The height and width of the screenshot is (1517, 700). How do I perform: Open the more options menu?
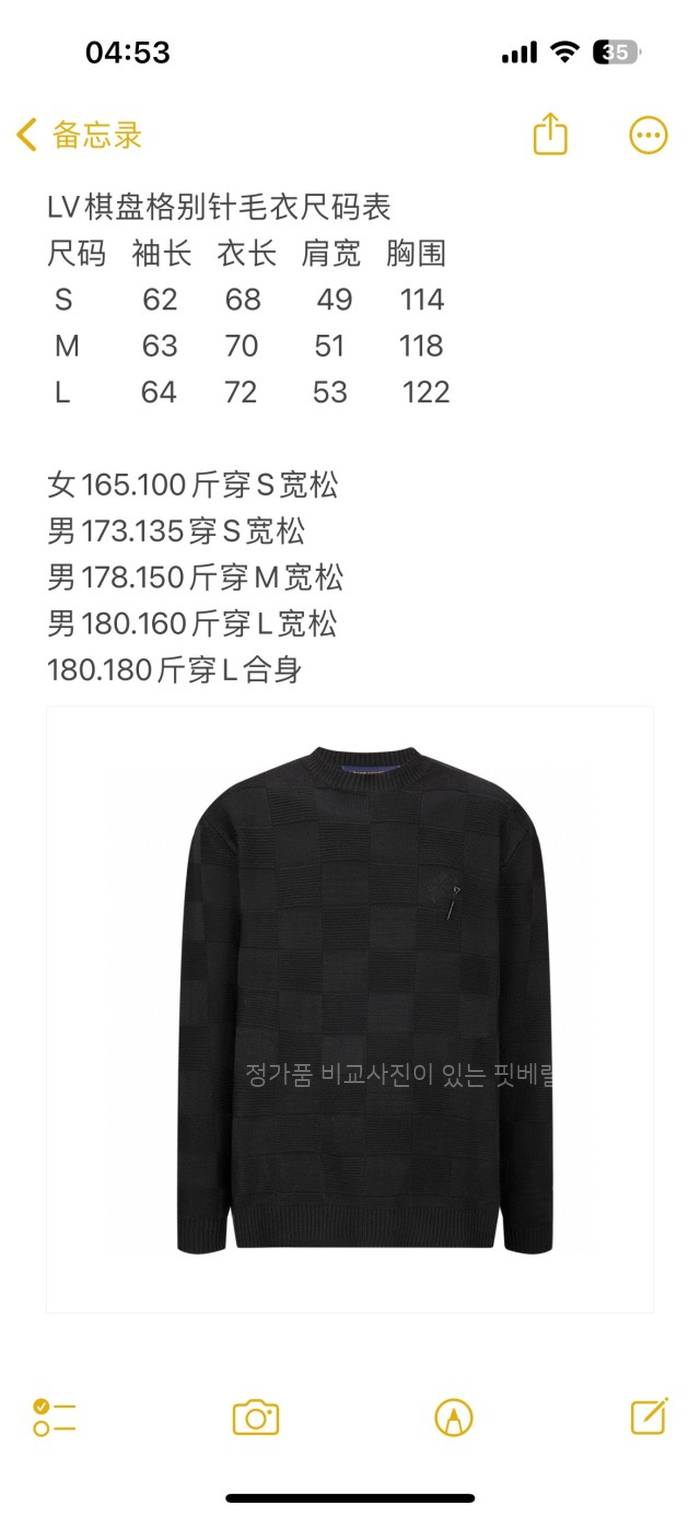pos(648,135)
